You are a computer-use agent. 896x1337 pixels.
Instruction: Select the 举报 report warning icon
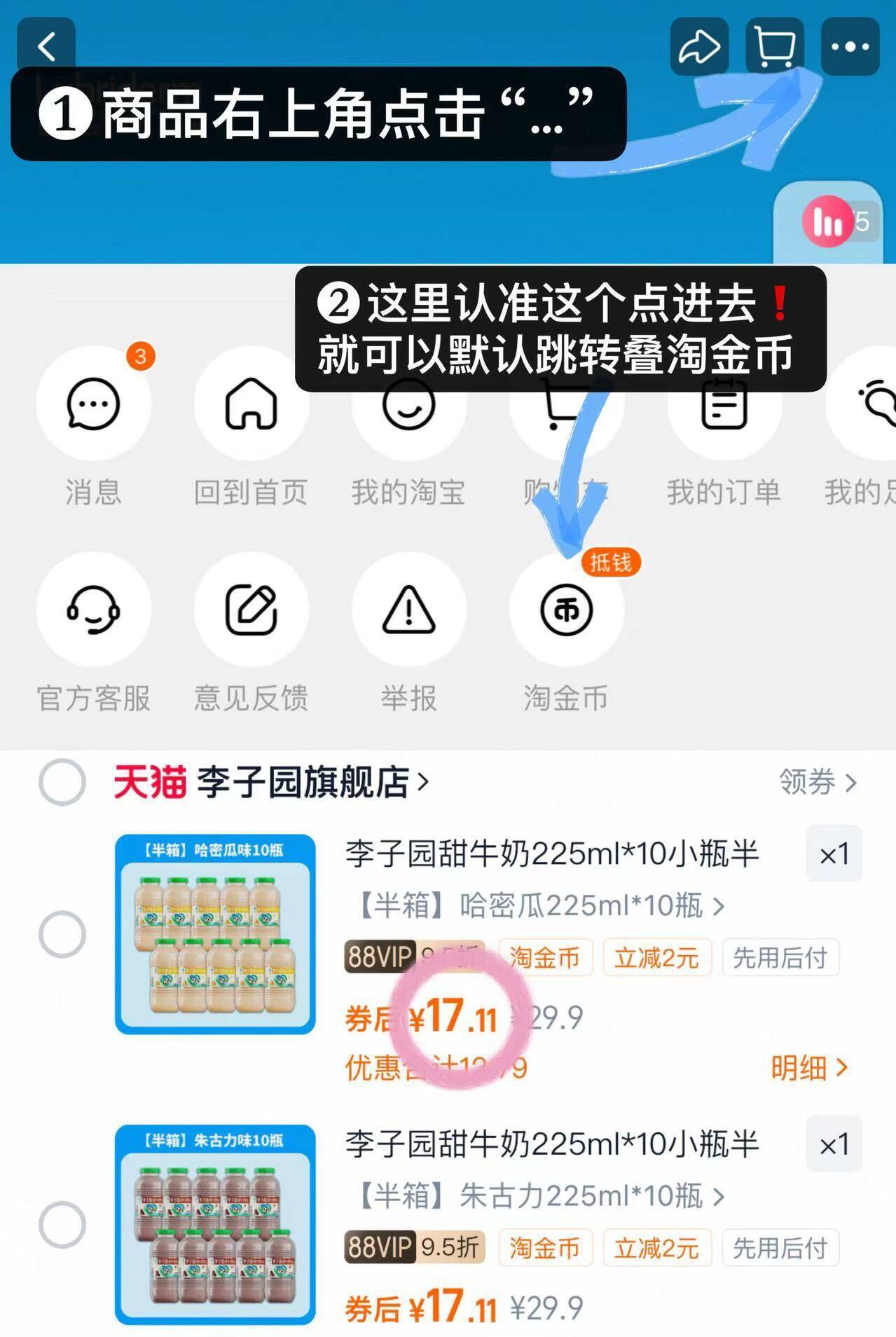coord(409,610)
